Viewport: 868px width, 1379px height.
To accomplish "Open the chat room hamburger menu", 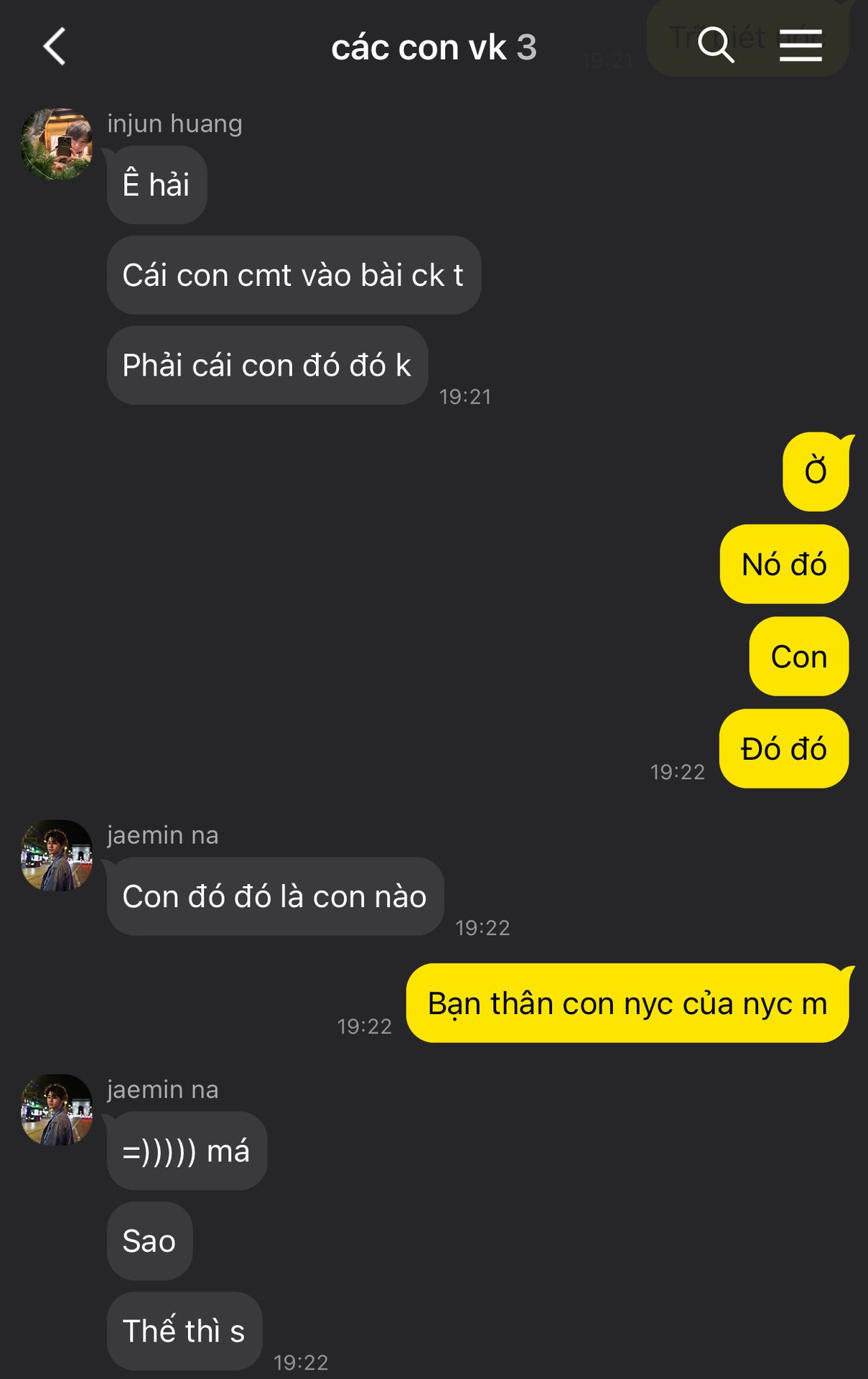I will tap(801, 45).
